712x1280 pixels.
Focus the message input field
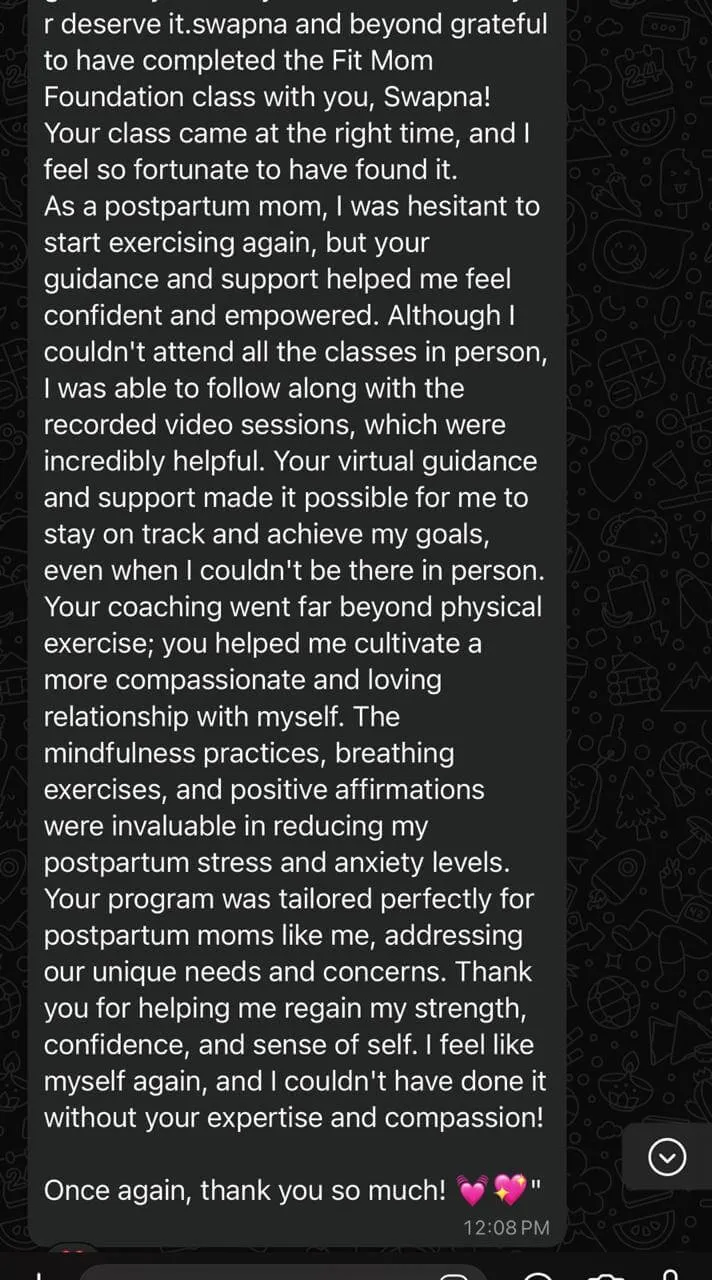pyautogui.click(x=260, y=1273)
